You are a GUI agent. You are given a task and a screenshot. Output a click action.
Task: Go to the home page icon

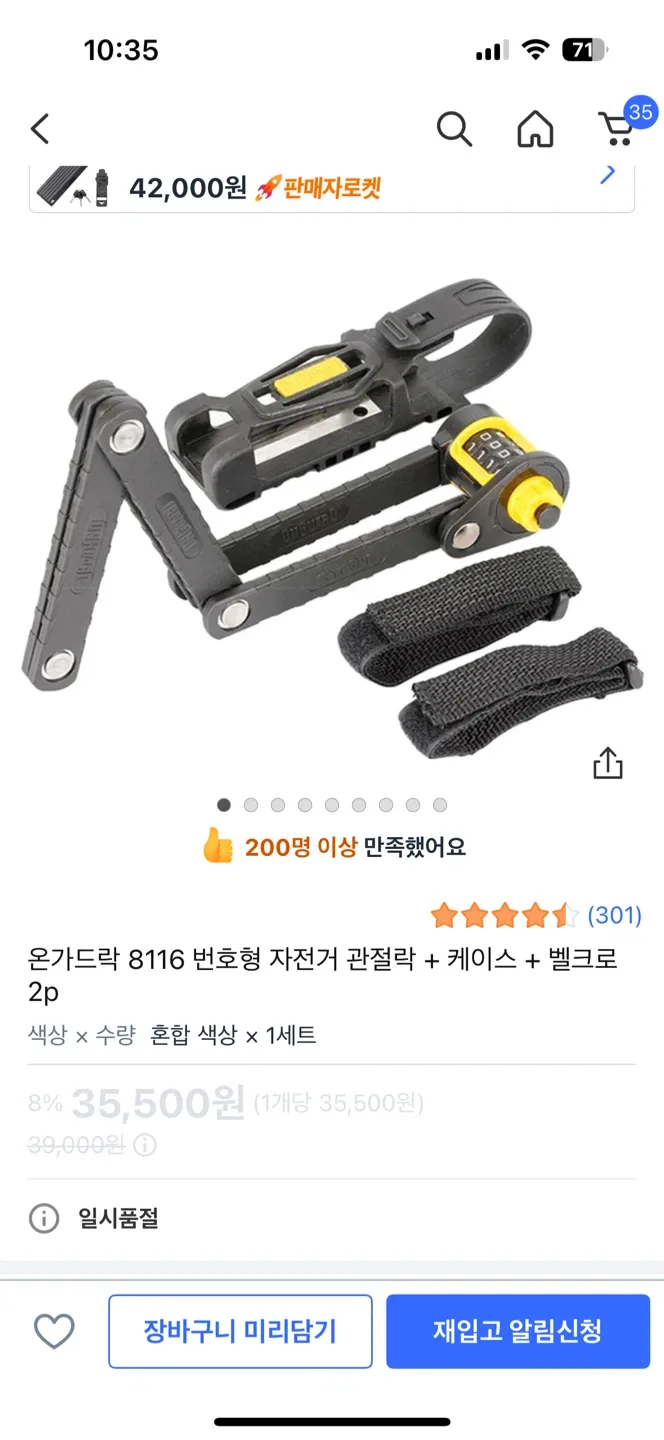tap(535, 129)
